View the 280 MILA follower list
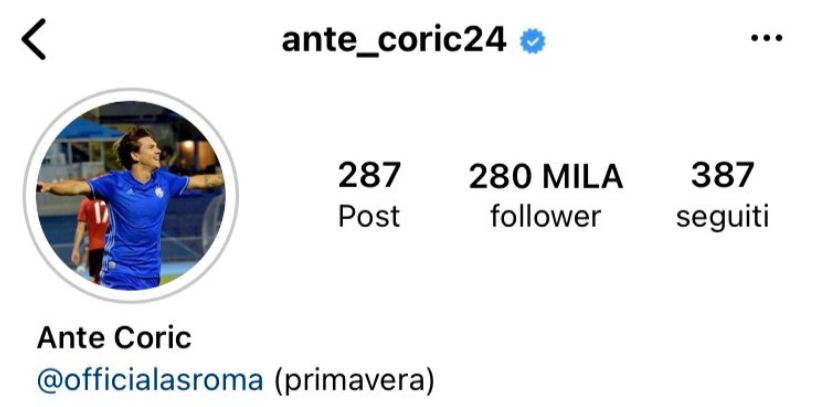This screenshot has width=828, height=407. click(x=545, y=195)
